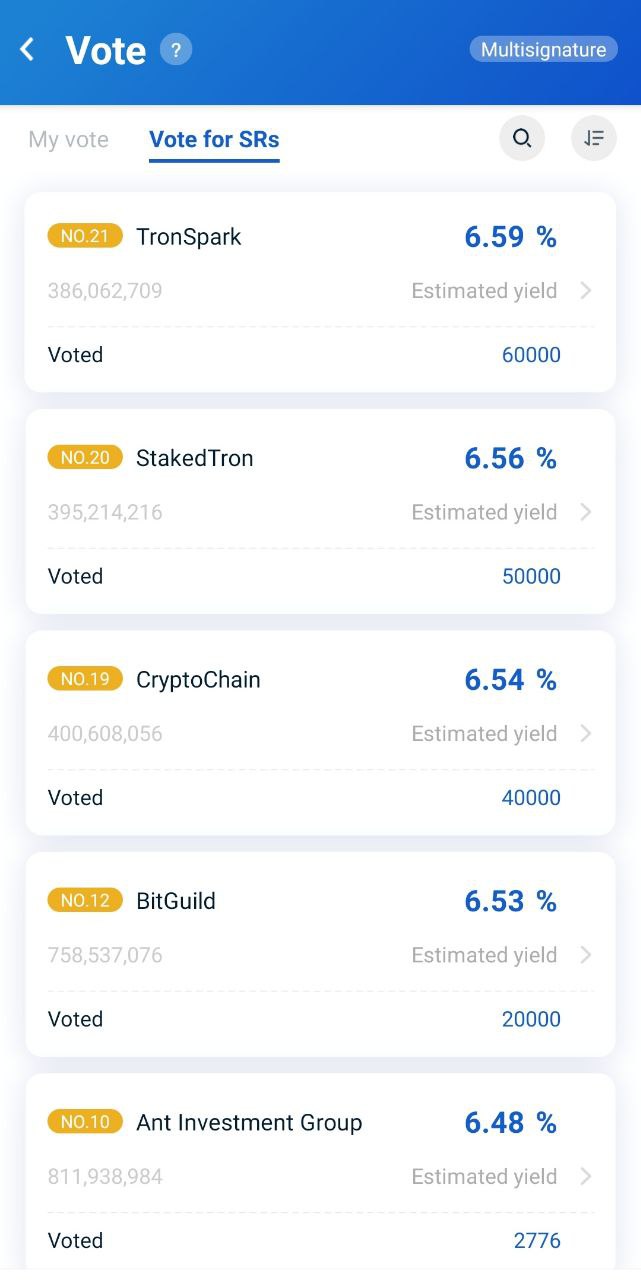Go back from the Vote screen
641x1280 pixels.
[27, 49]
